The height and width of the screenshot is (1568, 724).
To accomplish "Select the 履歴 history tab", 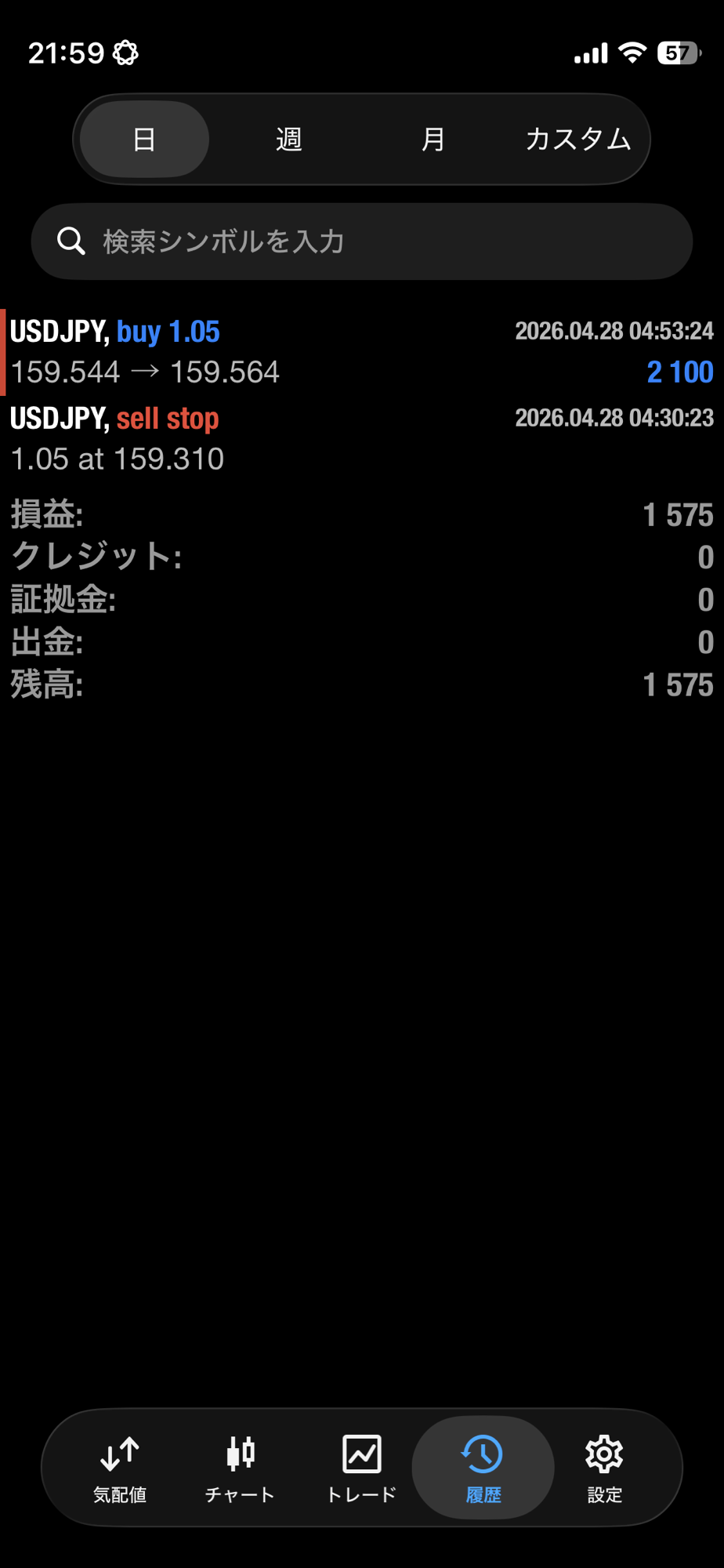I will tap(483, 1468).
